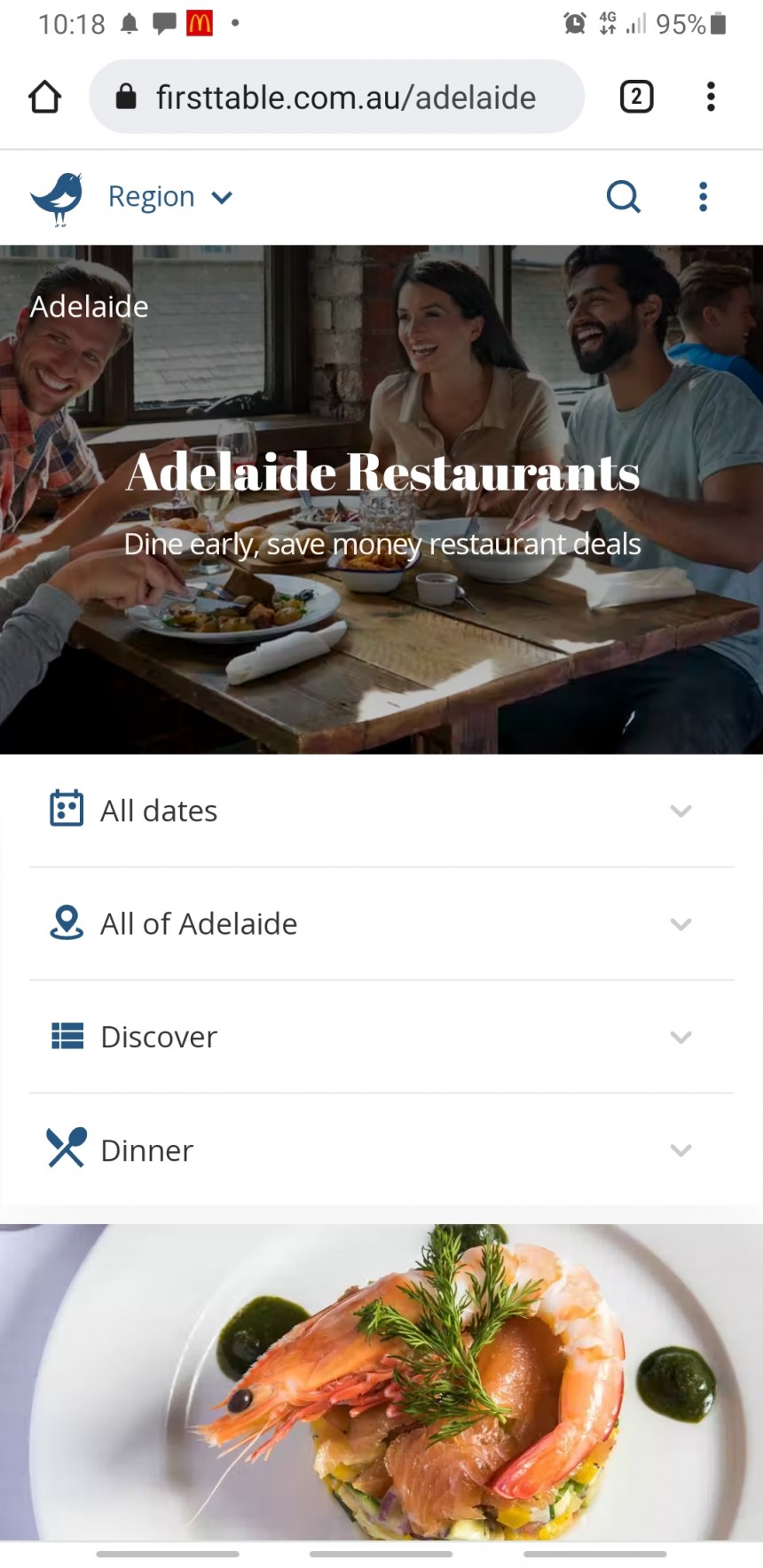Expand the All of Adelaide location filter
Viewport: 763px width, 1568px height.
click(680, 923)
